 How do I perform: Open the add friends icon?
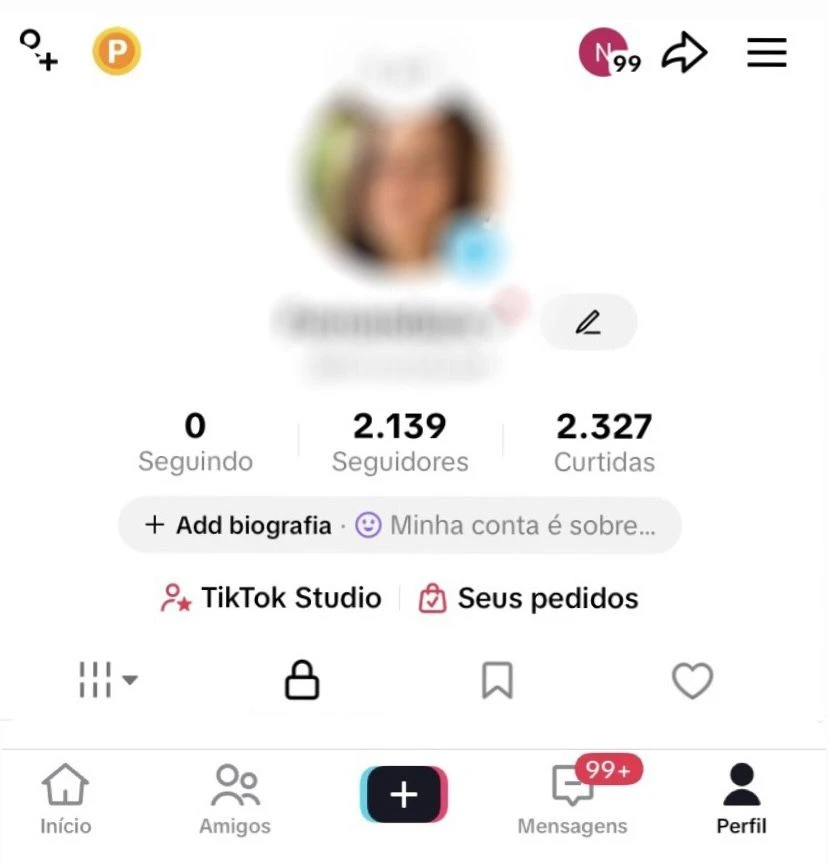click(x=39, y=49)
